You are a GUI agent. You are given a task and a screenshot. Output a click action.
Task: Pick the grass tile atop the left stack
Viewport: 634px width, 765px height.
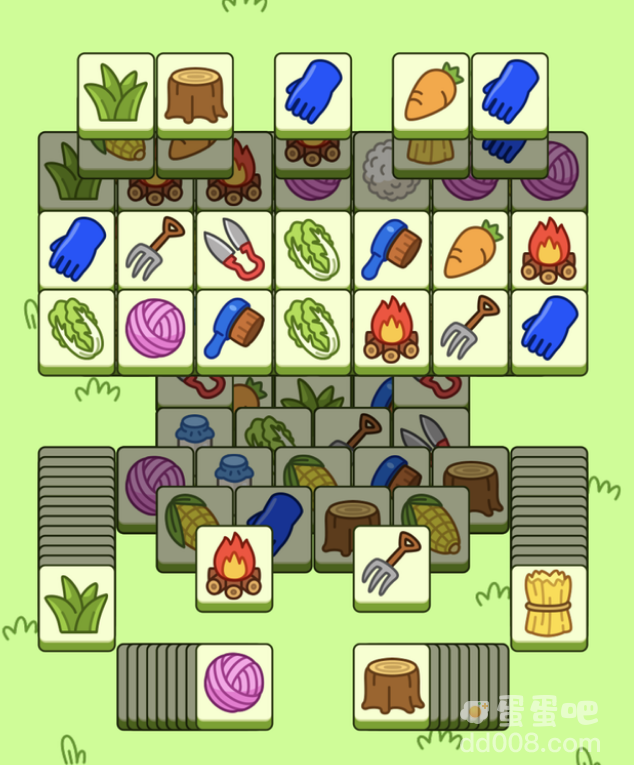click(77, 603)
